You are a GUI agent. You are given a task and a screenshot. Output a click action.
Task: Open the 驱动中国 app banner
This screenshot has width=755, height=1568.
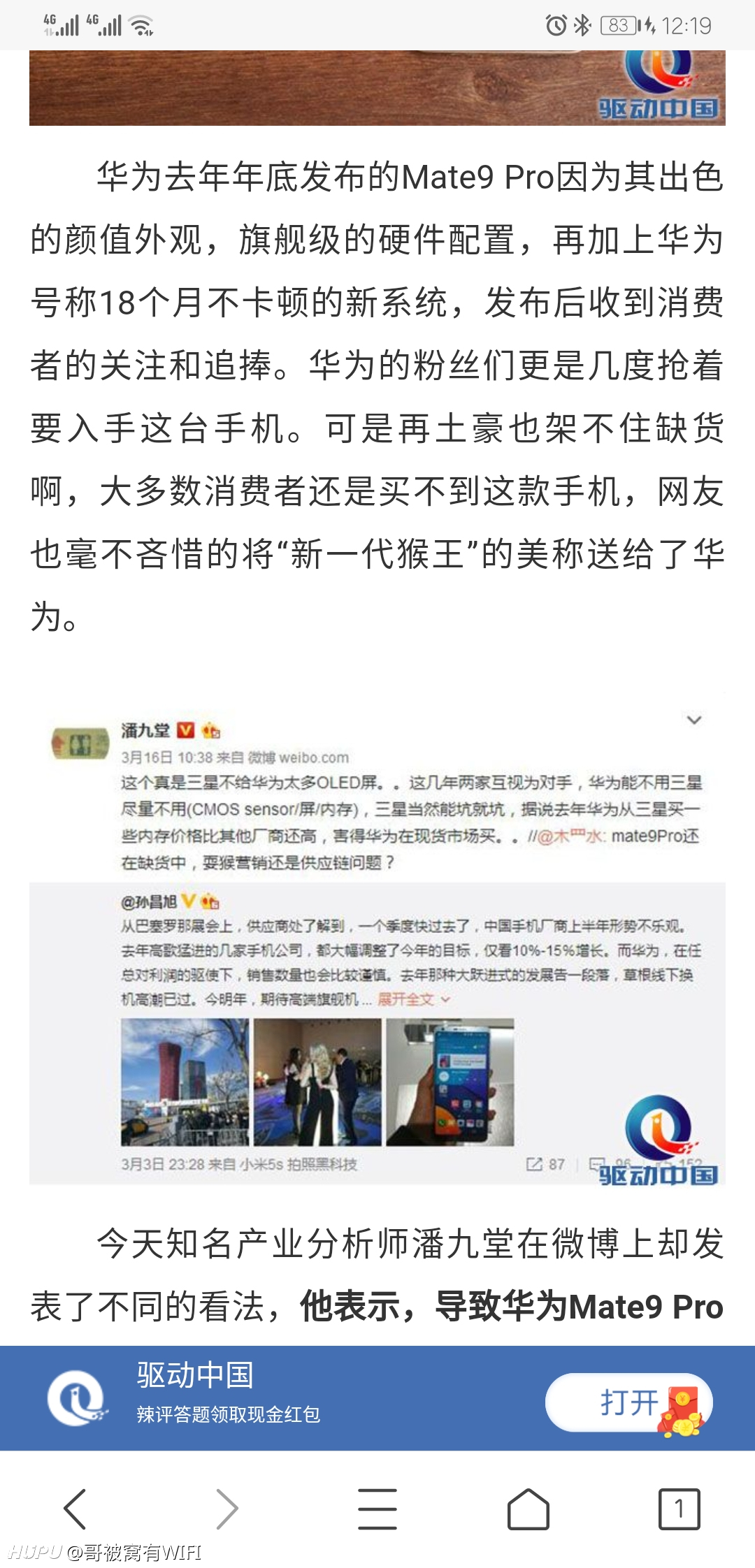tap(377, 1398)
